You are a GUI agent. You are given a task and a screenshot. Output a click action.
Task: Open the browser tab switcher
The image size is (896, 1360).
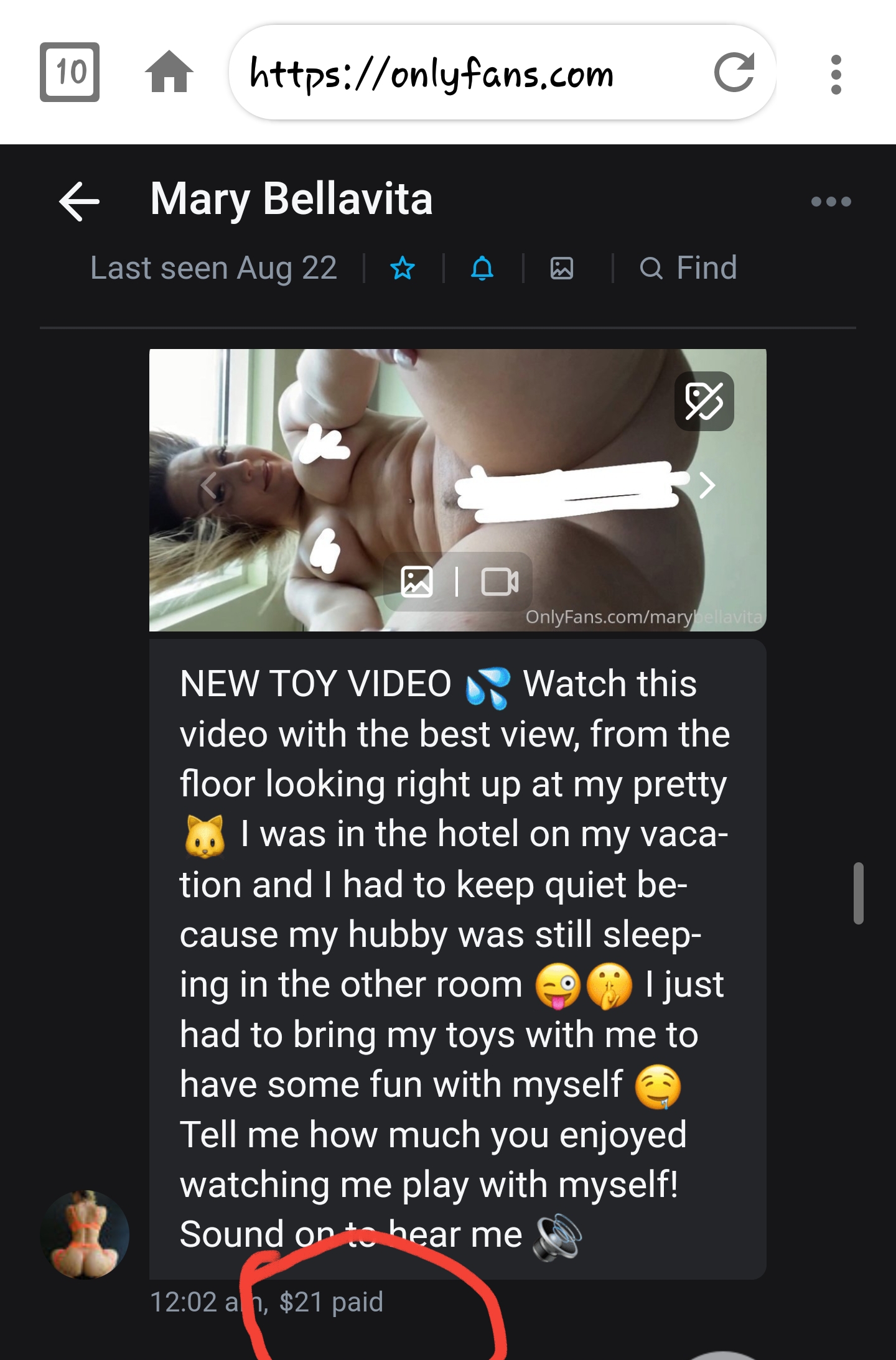coord(70,72)
